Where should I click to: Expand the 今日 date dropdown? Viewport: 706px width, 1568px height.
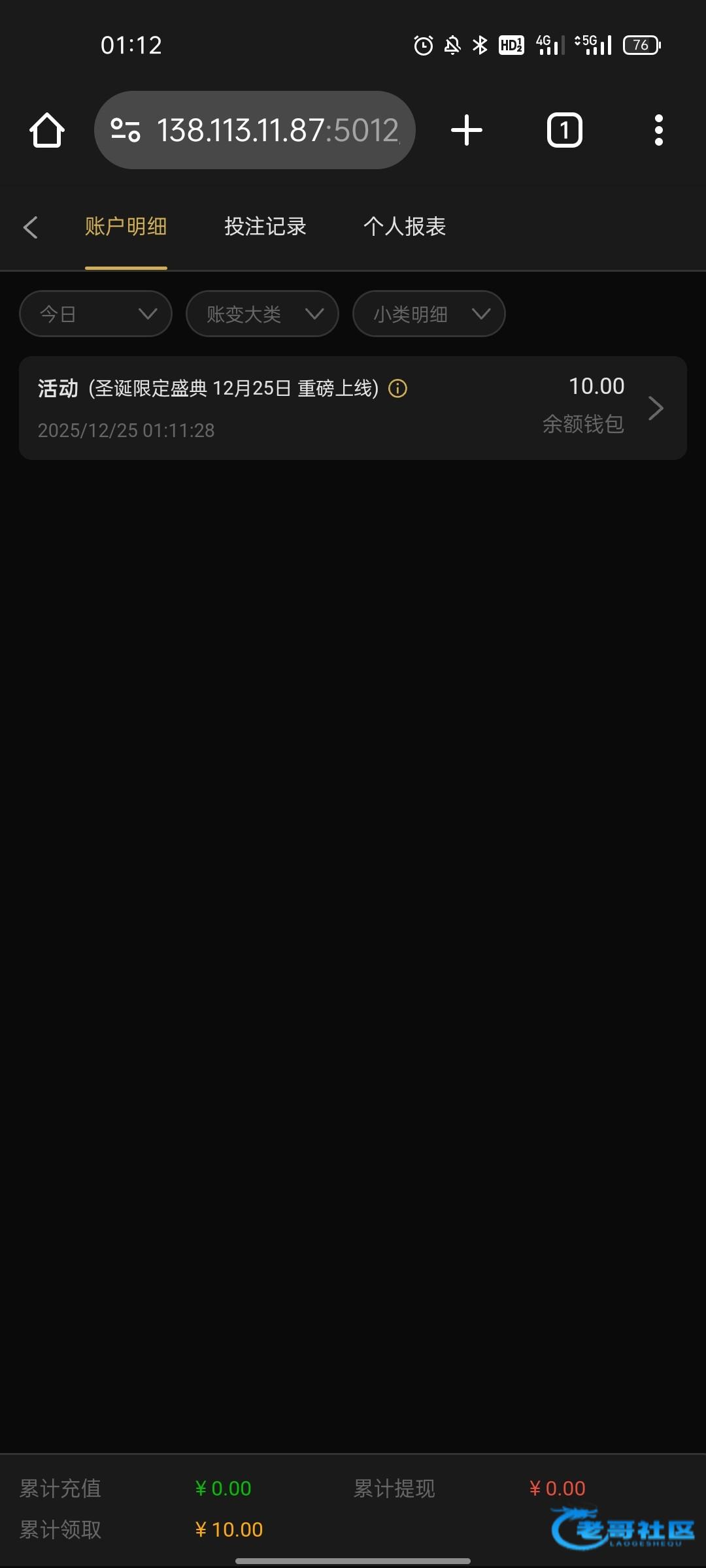click(x=96, y=314)
